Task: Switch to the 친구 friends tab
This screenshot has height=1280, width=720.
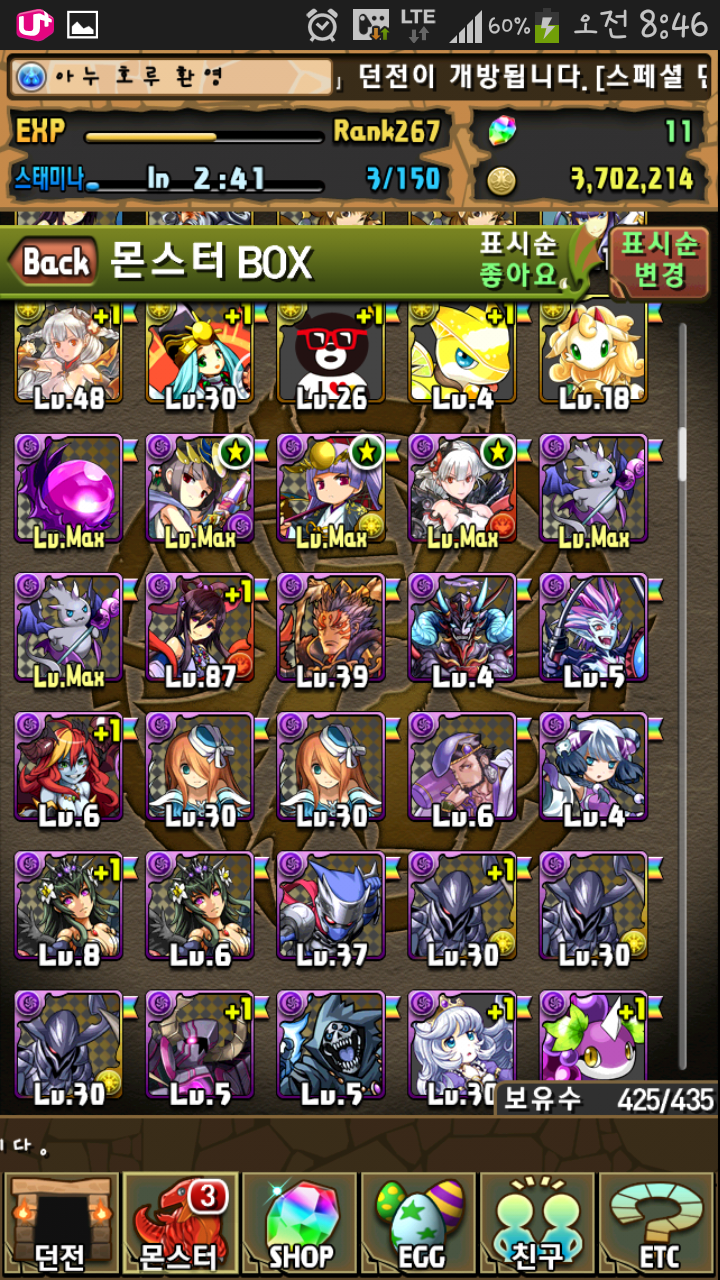Action: click(x=538, y=1224)
